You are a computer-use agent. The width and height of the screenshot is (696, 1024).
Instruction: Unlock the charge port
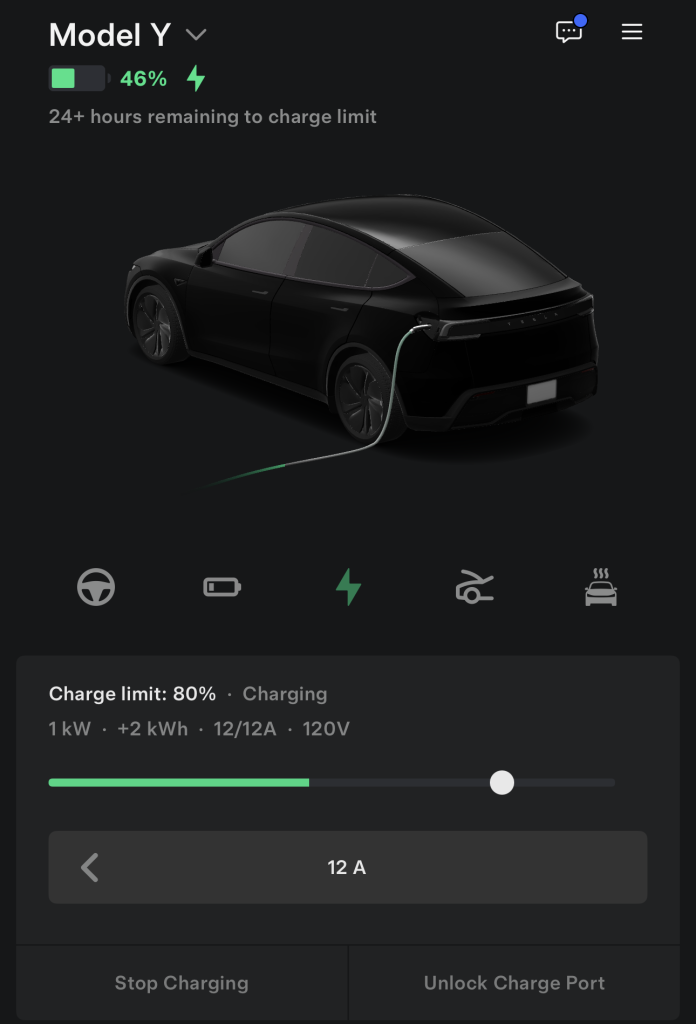[x=514, y=983]
